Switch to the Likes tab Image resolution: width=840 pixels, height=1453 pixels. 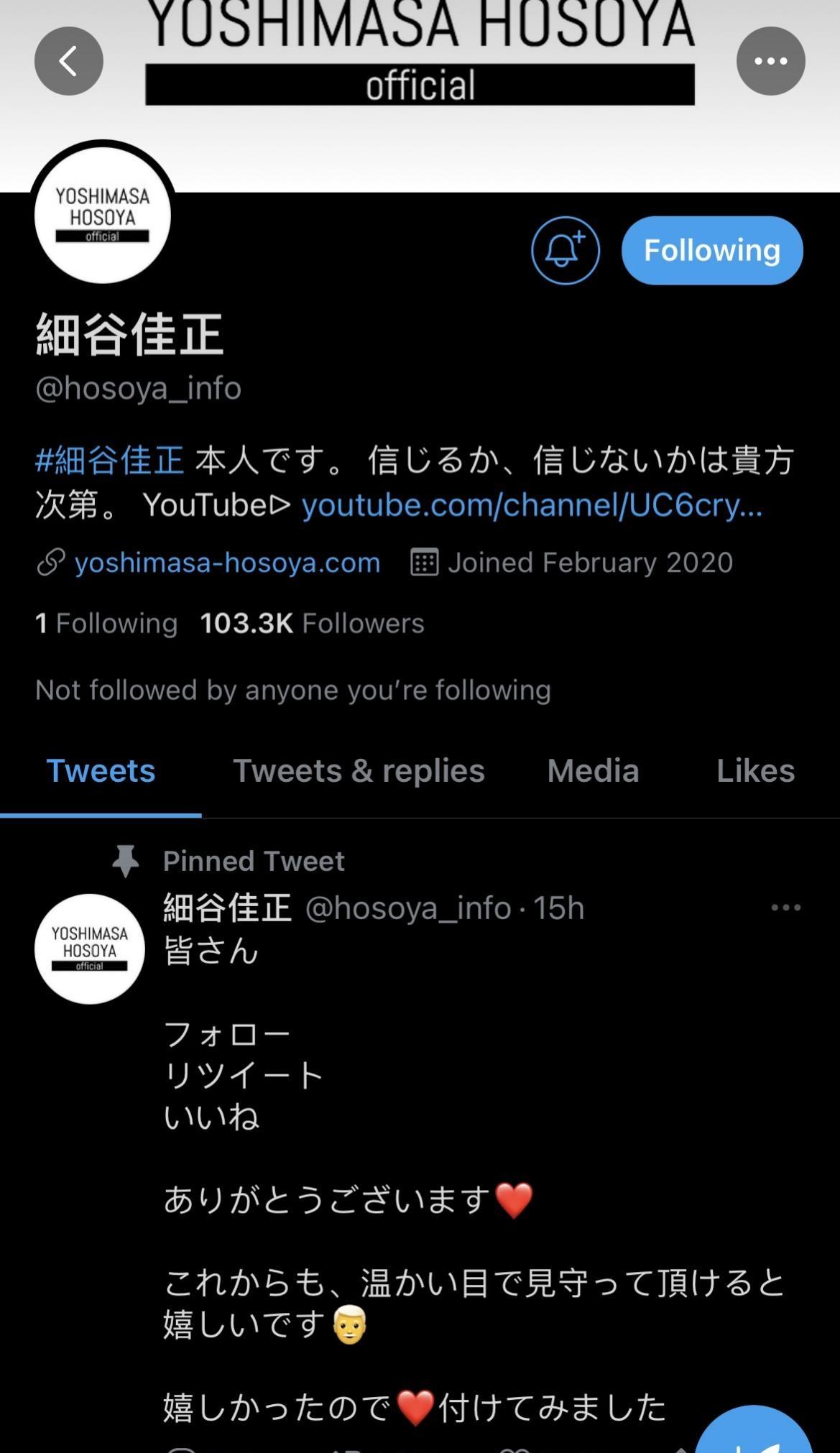[x=755, y=771]
